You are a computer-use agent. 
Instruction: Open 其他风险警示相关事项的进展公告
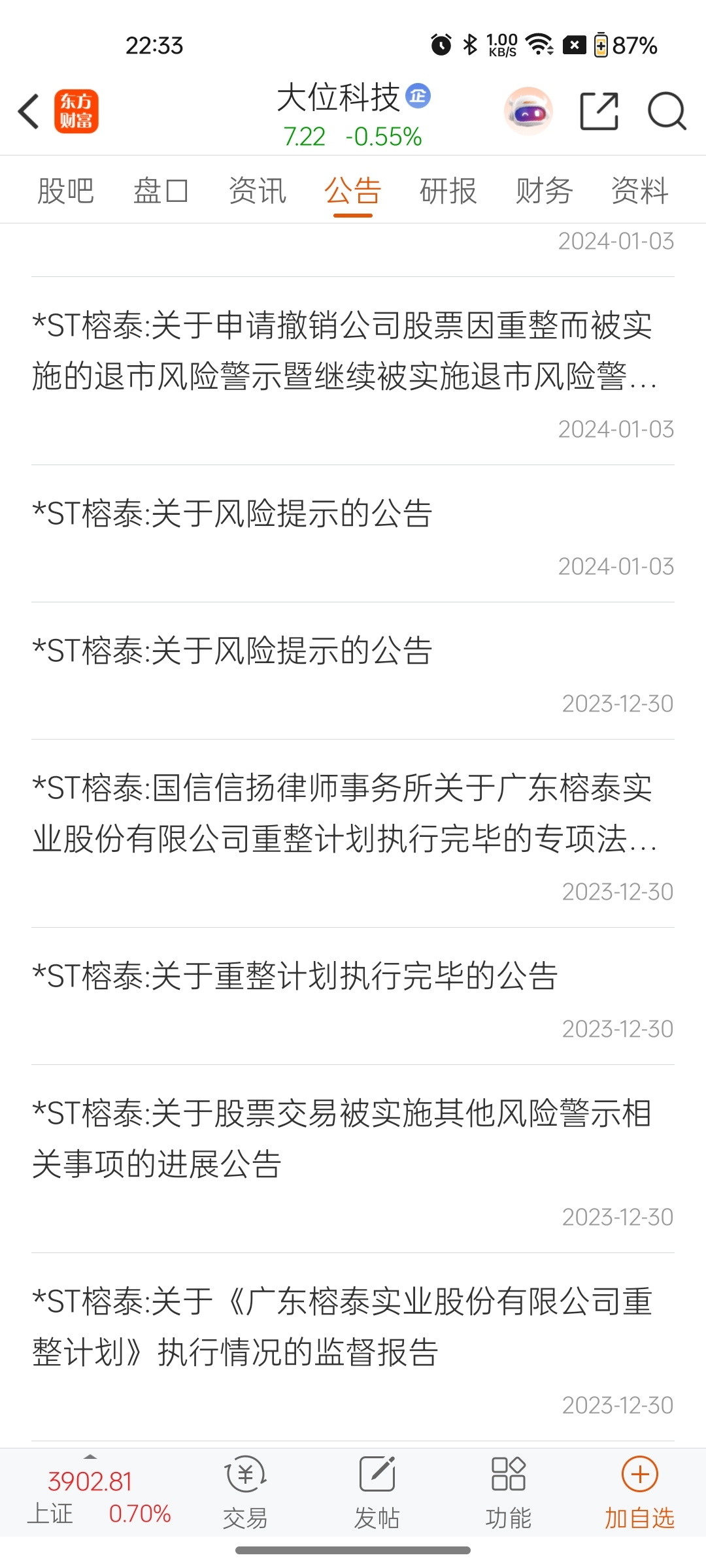click(x=342, y=1139)
